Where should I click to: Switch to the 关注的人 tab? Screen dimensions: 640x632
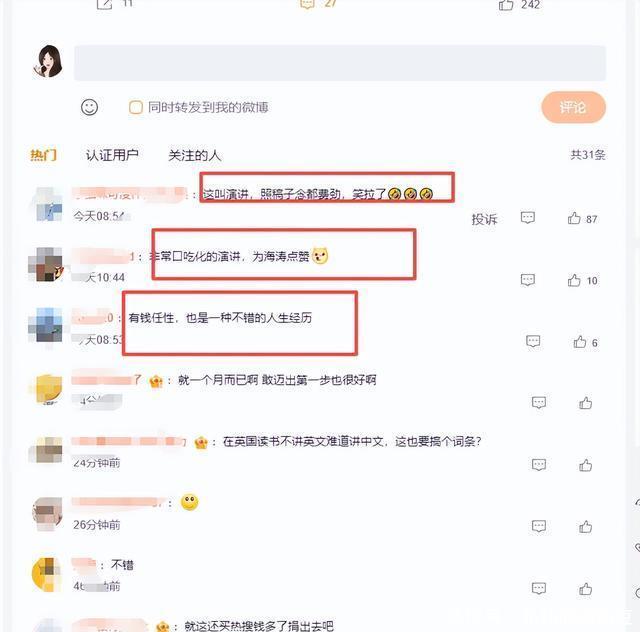click(x=194, y=155)
